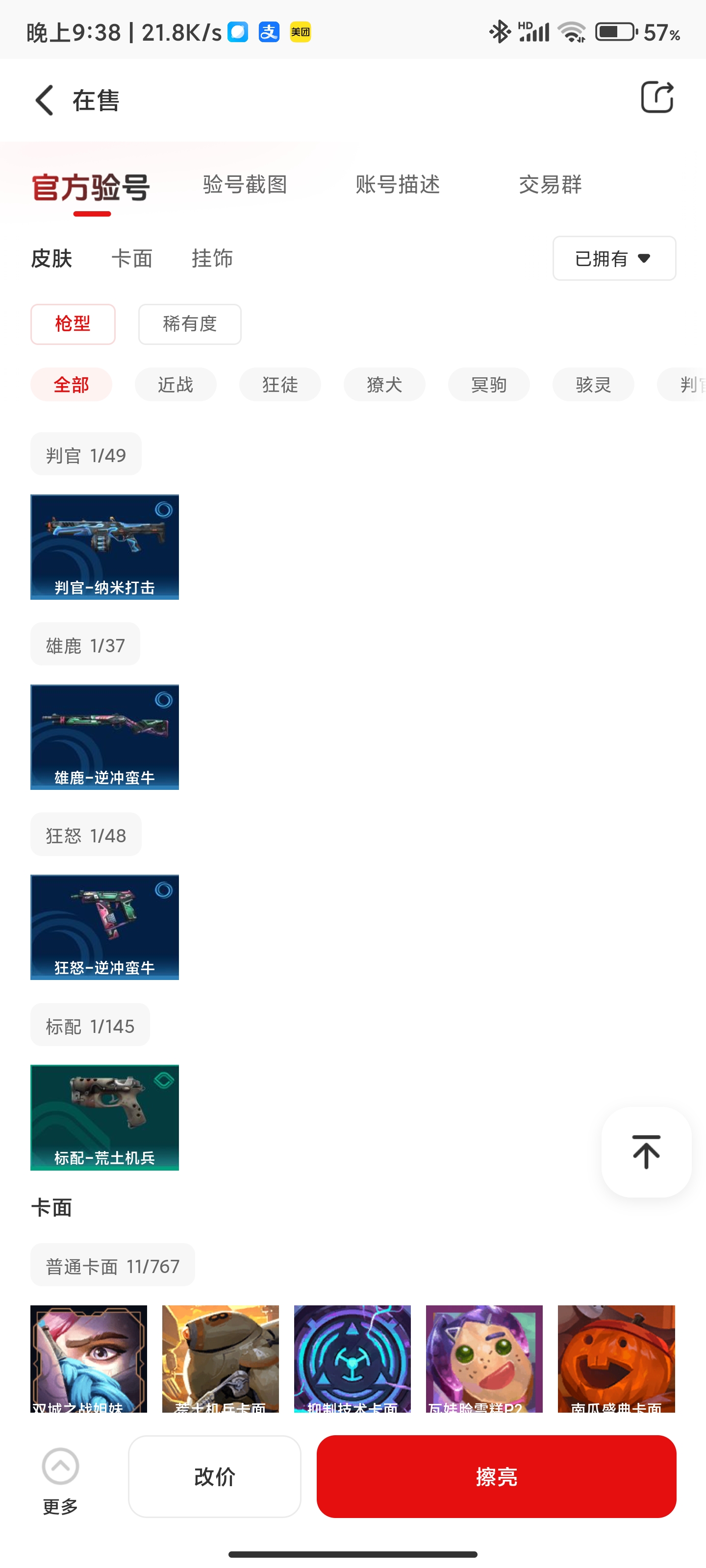706x1568 pixels.
Task: Choose the 狂徒 weapon chip
Action: pyautogui.click(x=279, y=385)
